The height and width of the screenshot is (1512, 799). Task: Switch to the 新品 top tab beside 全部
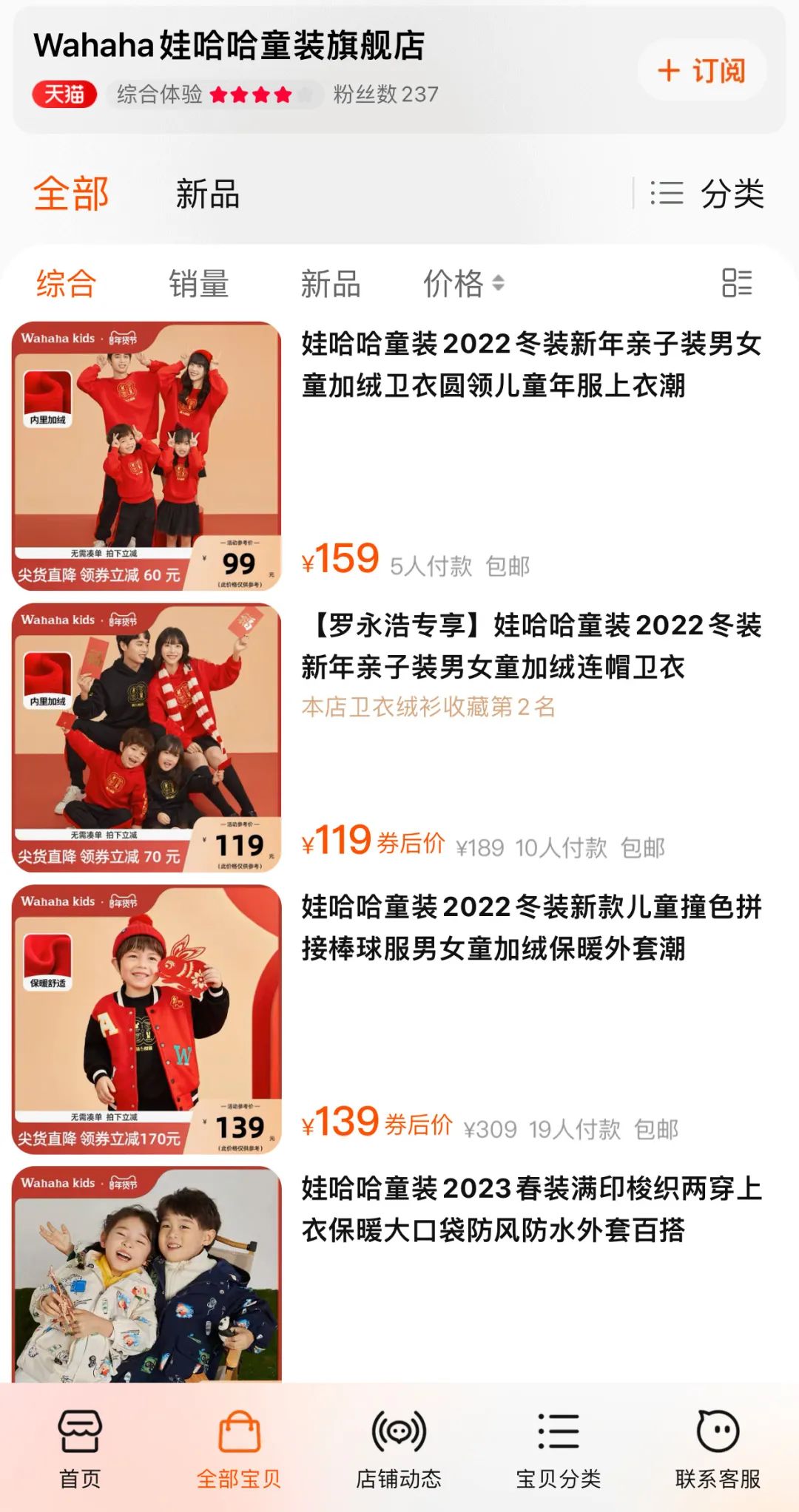207,194
